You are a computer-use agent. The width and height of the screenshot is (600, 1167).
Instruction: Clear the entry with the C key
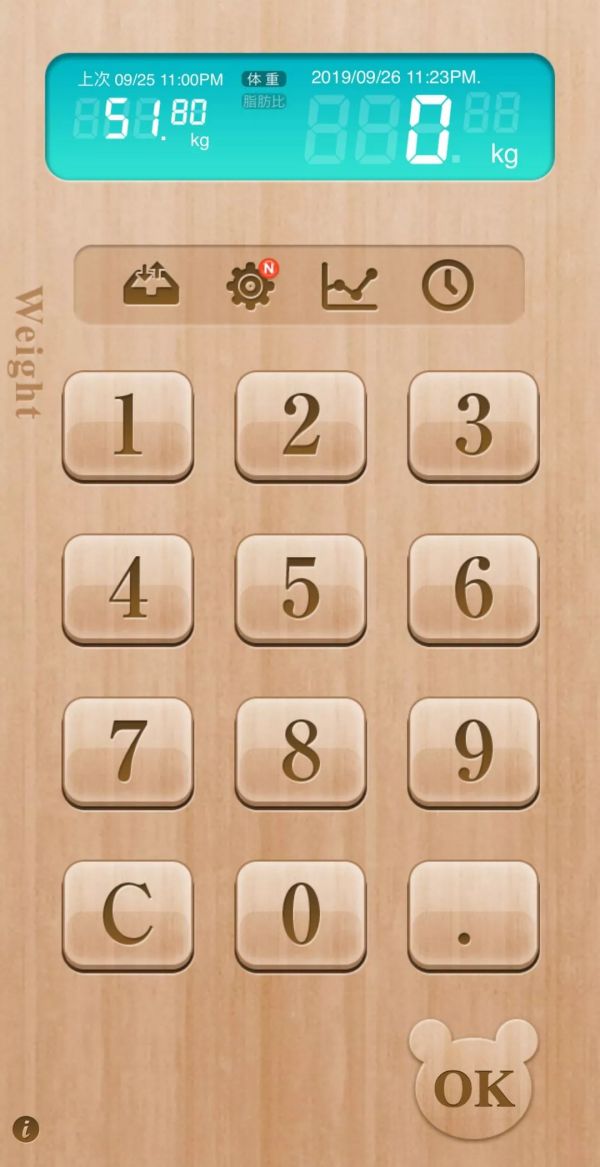click(x=127, y=914)
